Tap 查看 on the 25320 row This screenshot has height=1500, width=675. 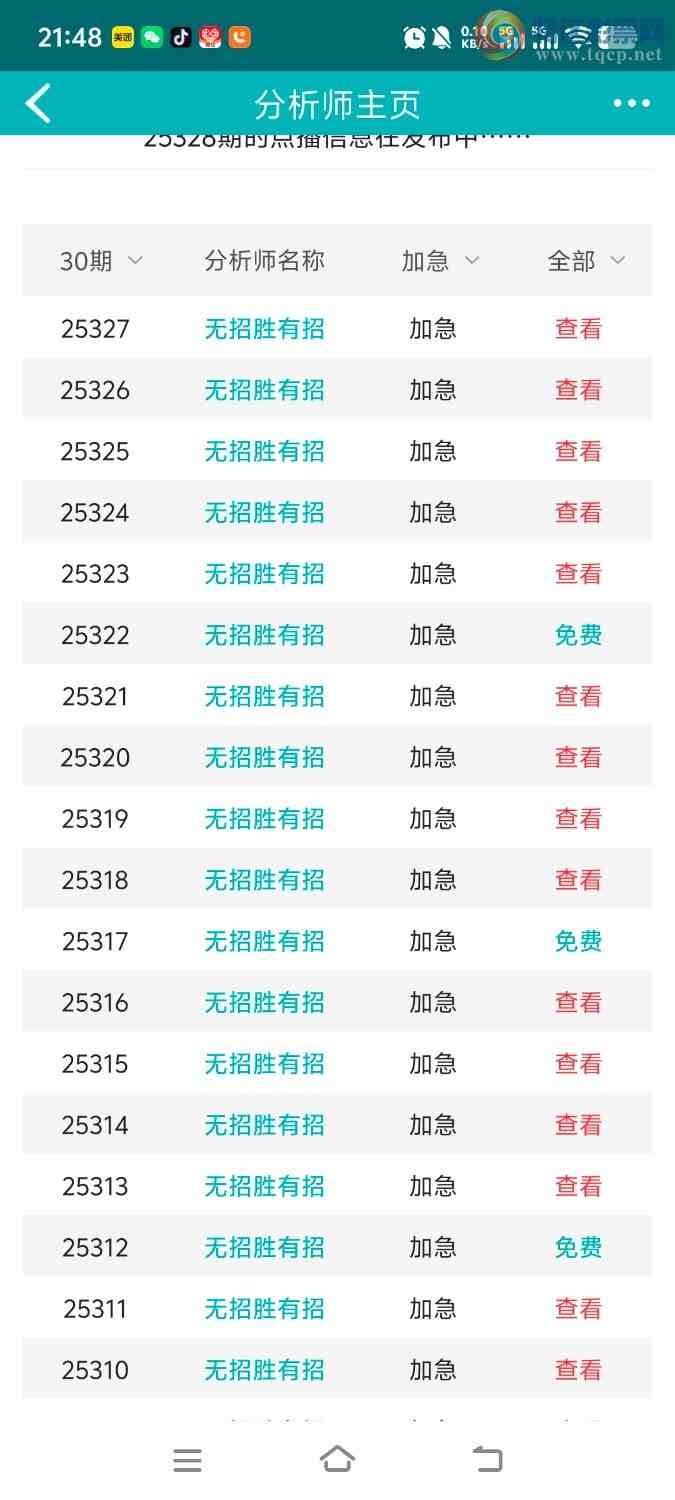coord(578,757)
